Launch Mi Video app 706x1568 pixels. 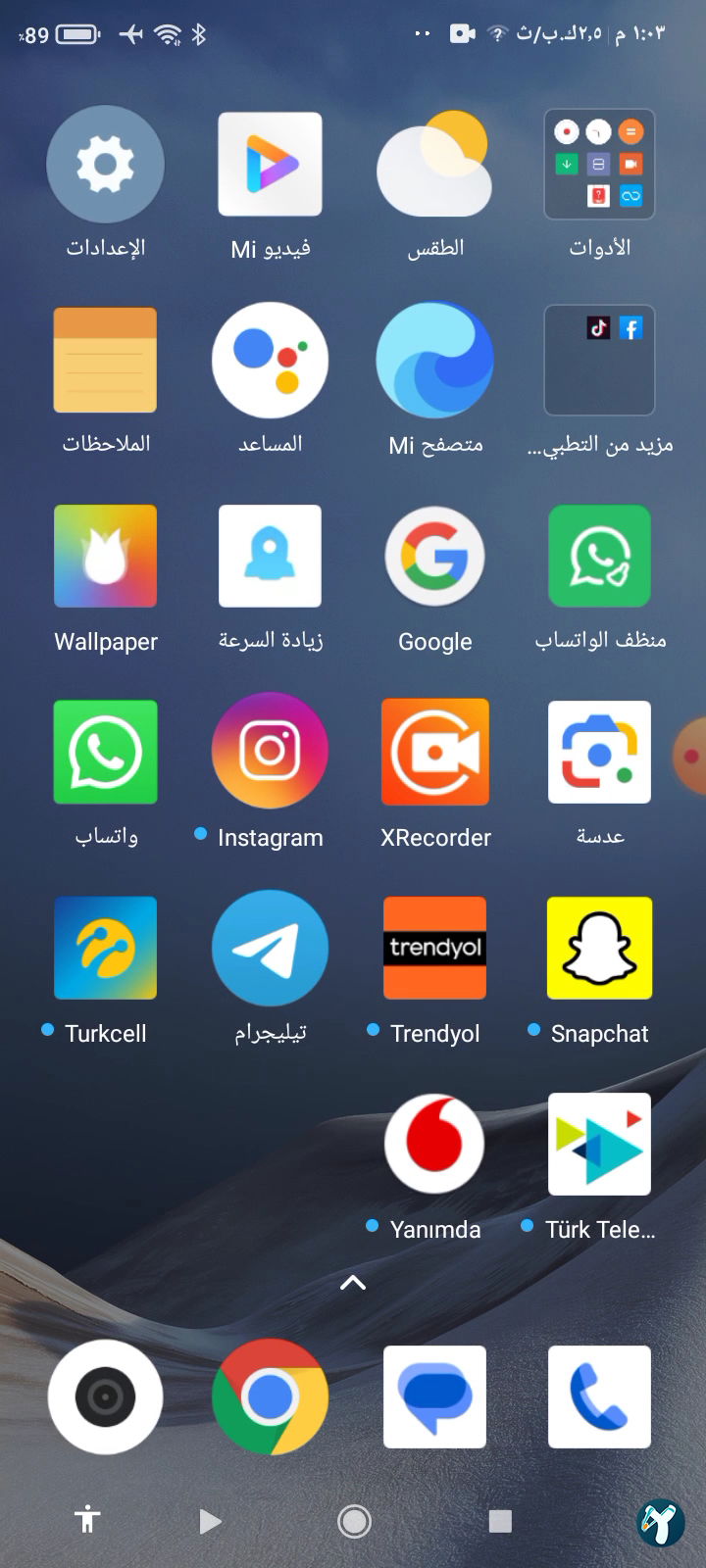coord(270,165)
